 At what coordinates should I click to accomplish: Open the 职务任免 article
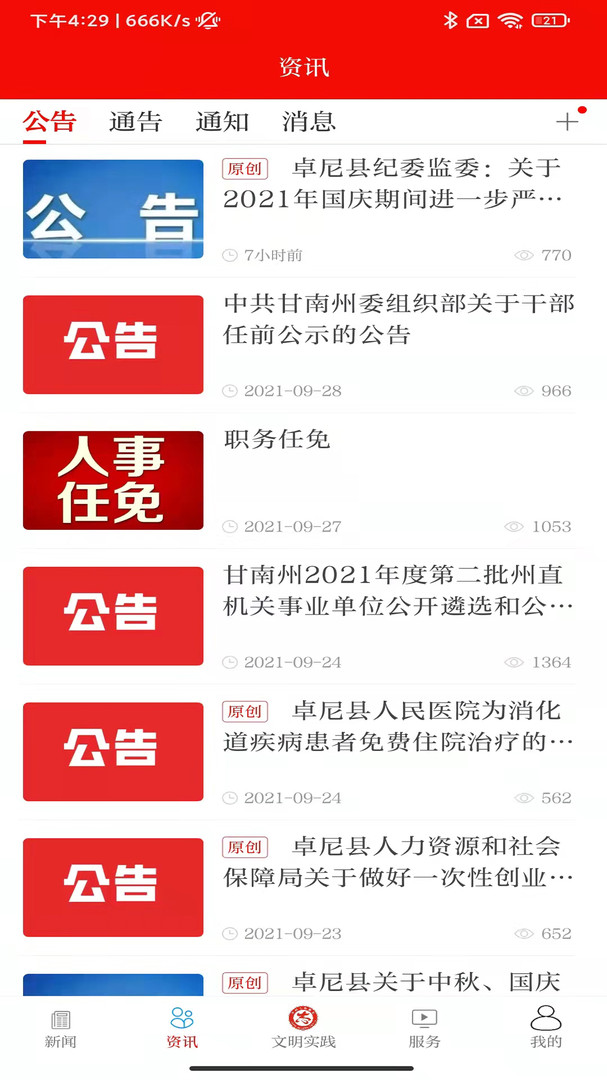click(277, 439)
